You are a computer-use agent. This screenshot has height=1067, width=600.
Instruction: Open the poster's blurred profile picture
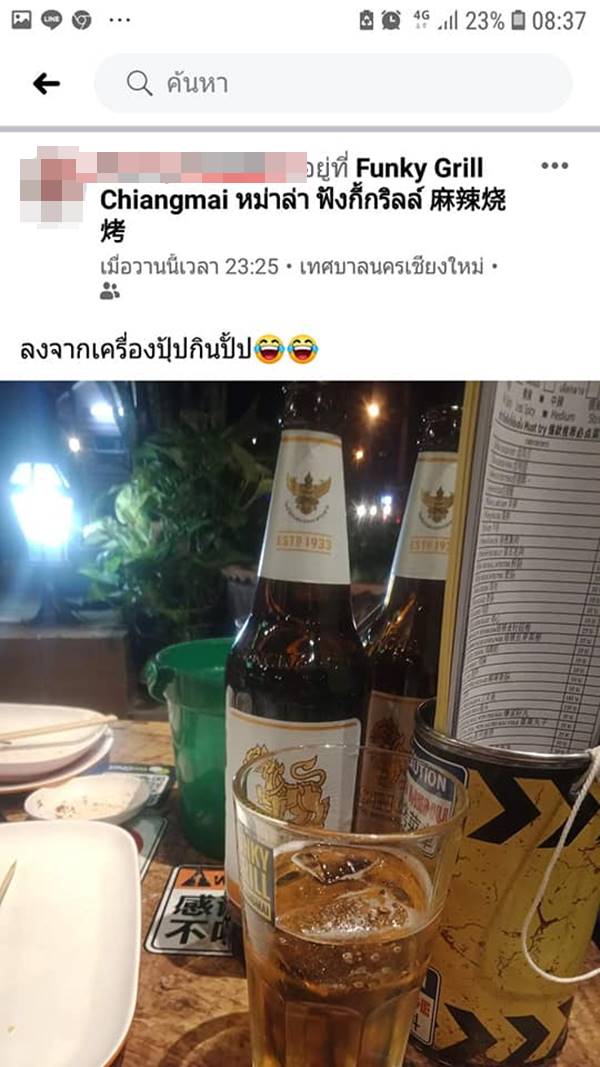coord(50,187)
